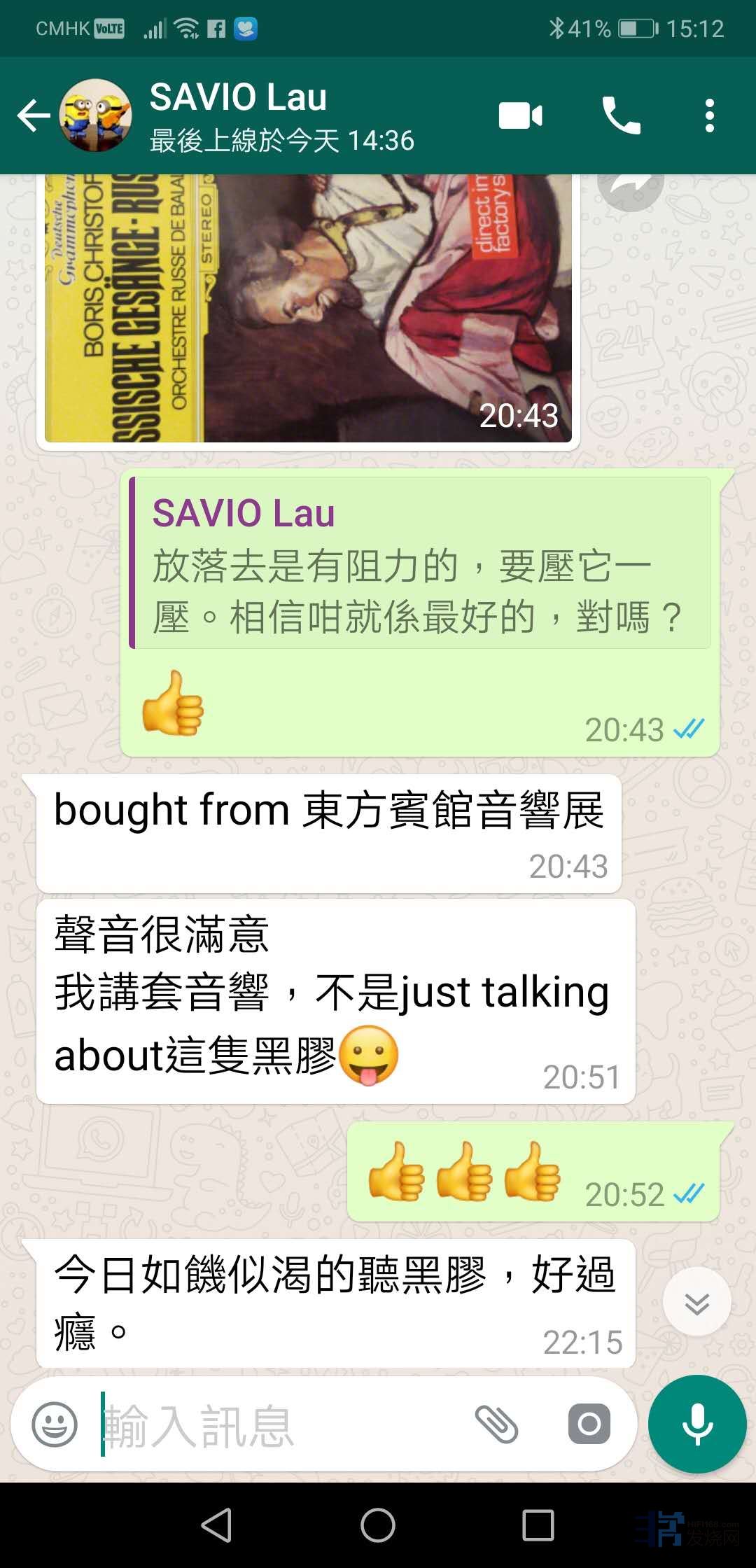The image size is (756, 1568).
Task: Go to the home screen
Action: [378, 1525]
